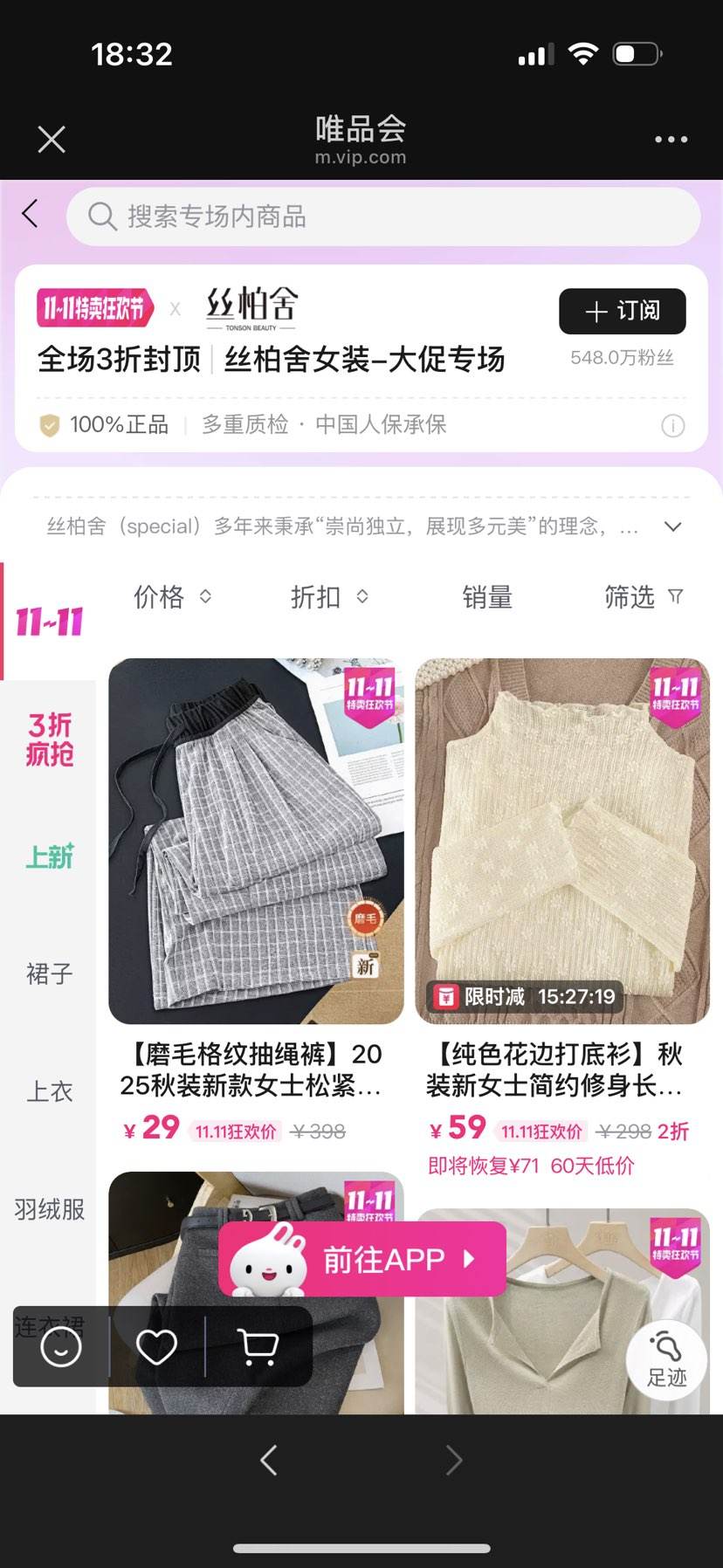Screen dimensions: 723x1568
Task: Click the 销量 sales sort option
Action: pos(487,597)
